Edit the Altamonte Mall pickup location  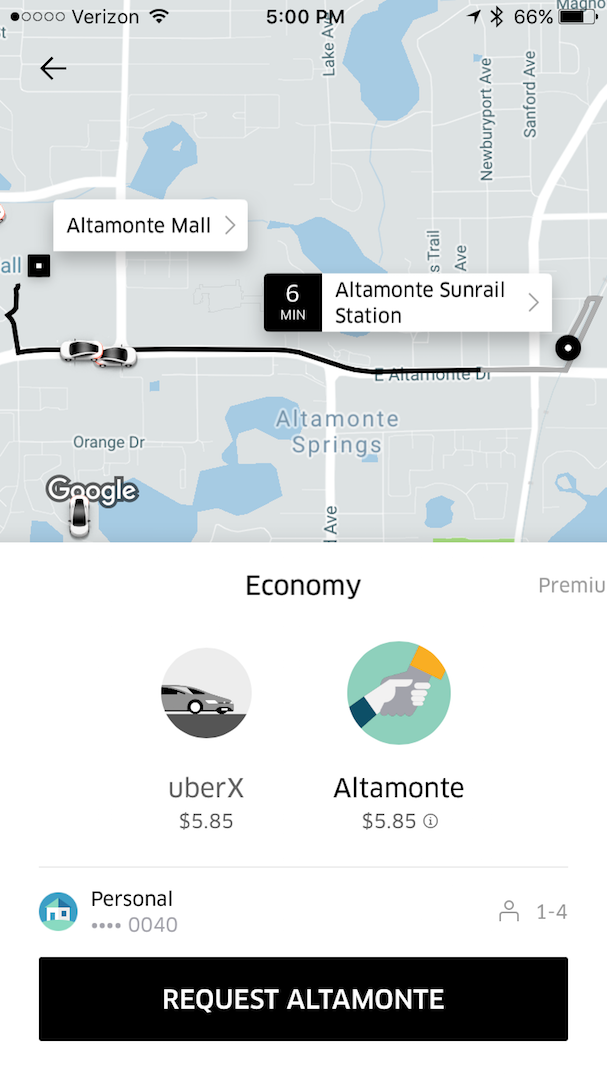coord(151,226)
